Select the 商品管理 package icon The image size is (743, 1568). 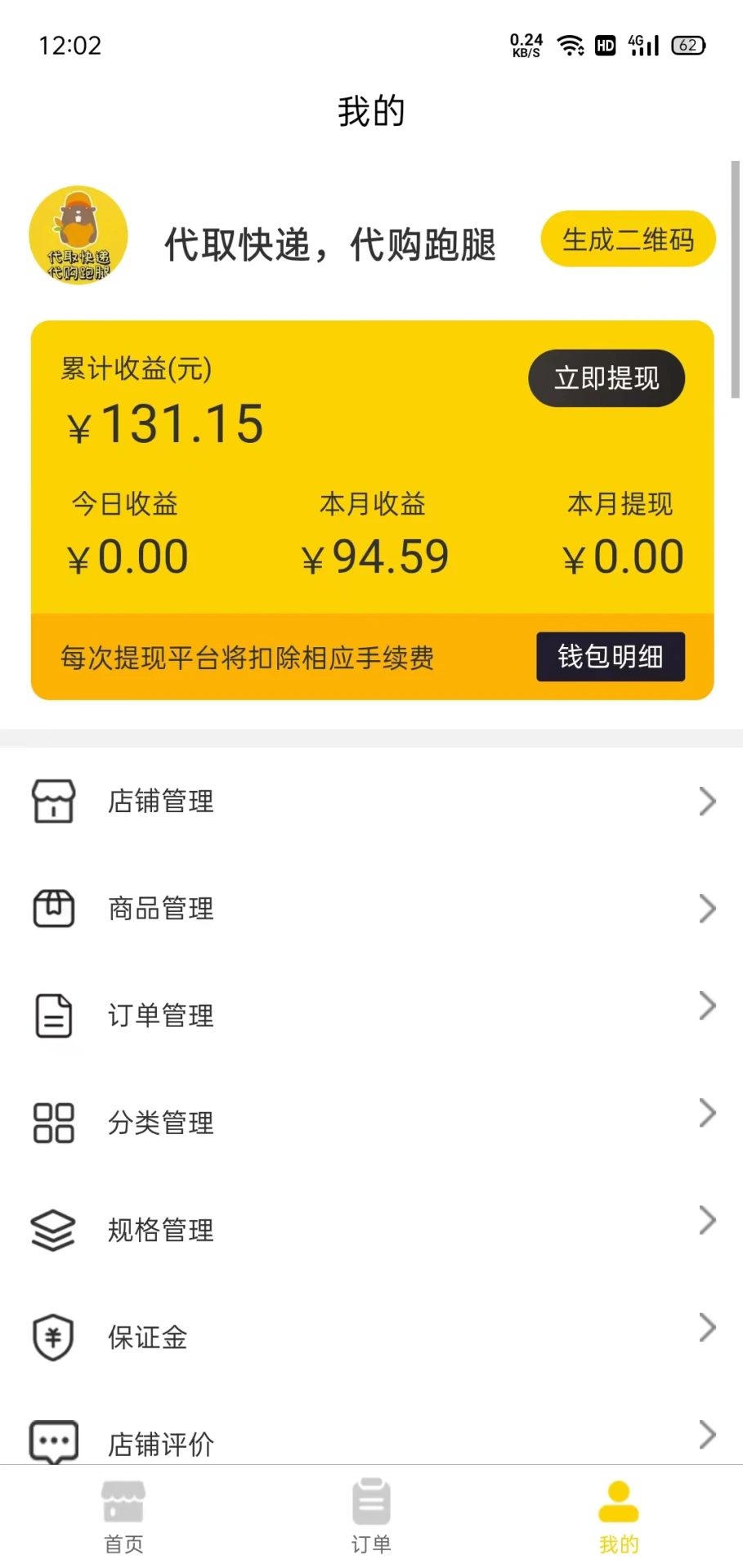tap(53, 908)
